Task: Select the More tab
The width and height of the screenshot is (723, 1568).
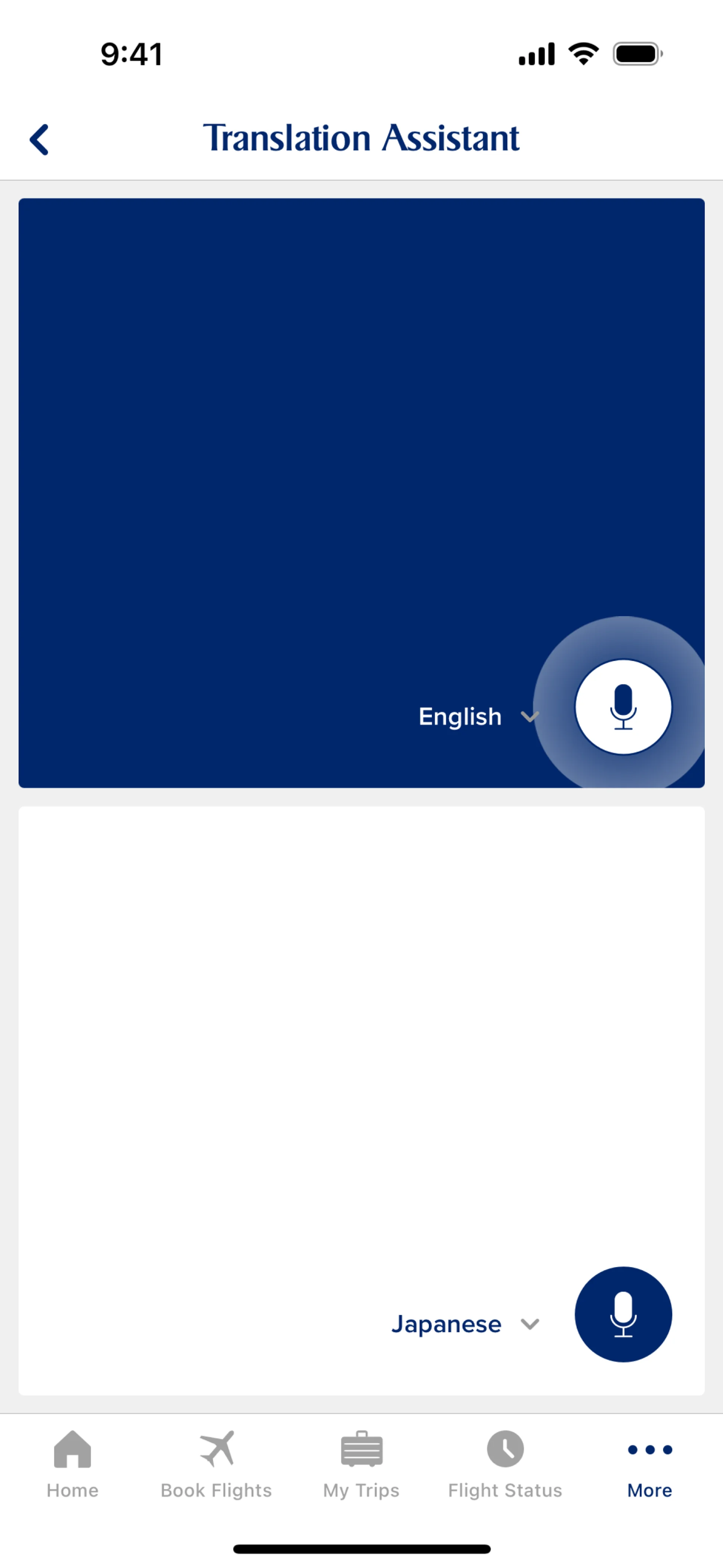Action: (649, 1464)
